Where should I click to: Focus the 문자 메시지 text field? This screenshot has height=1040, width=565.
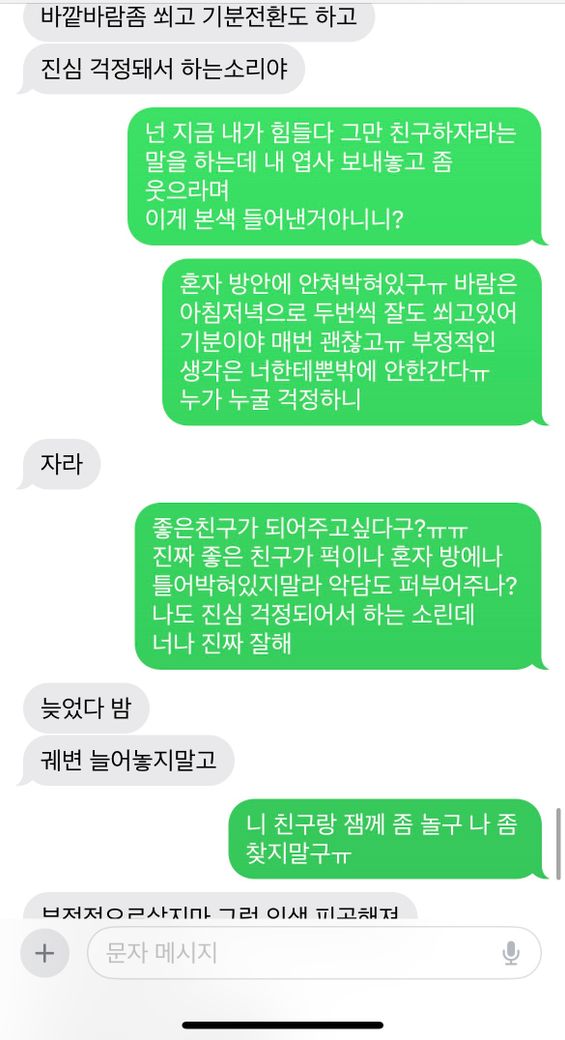point(314,953)
